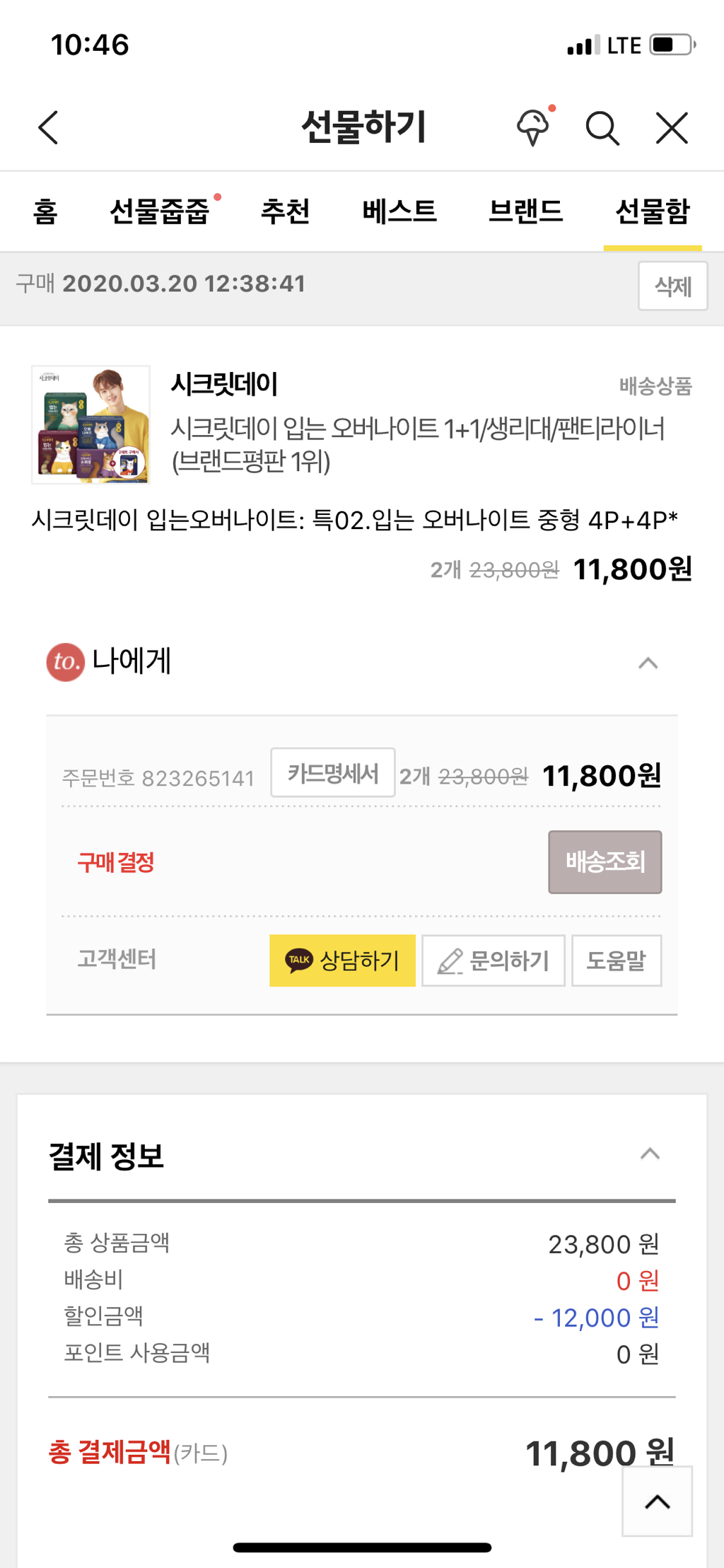Jump to top with the up-arrow button
724x1568 pixels.
657,1502
